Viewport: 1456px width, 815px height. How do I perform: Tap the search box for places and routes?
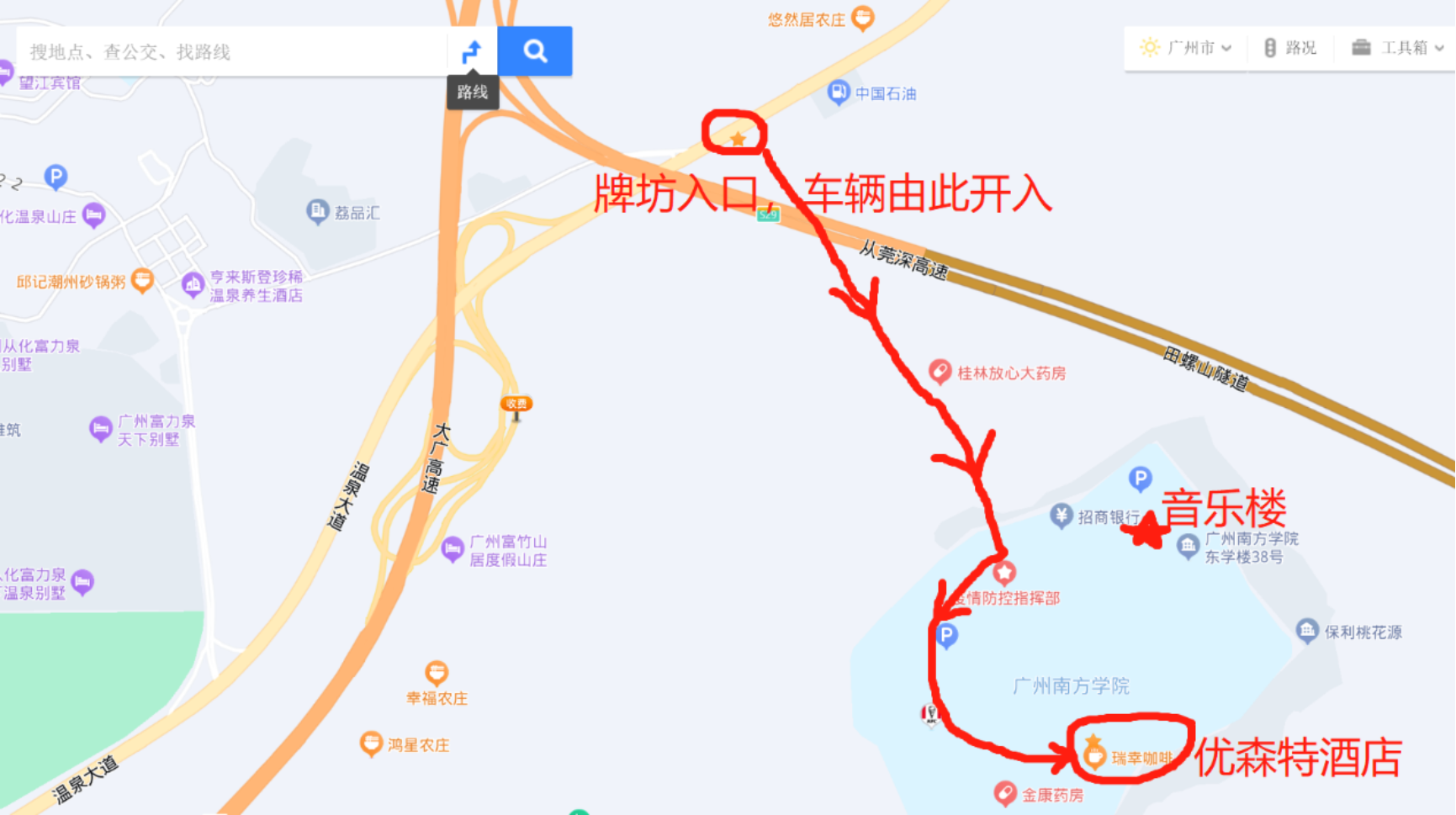pyautogui.click(x=231, y=52)
